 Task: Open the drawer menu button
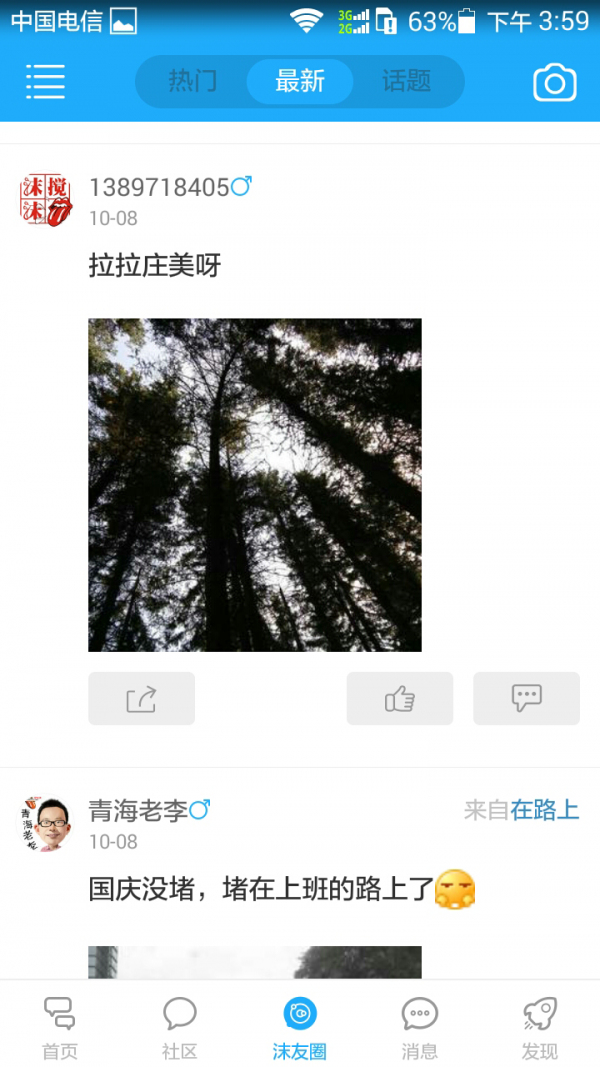(x=45, y=82)
